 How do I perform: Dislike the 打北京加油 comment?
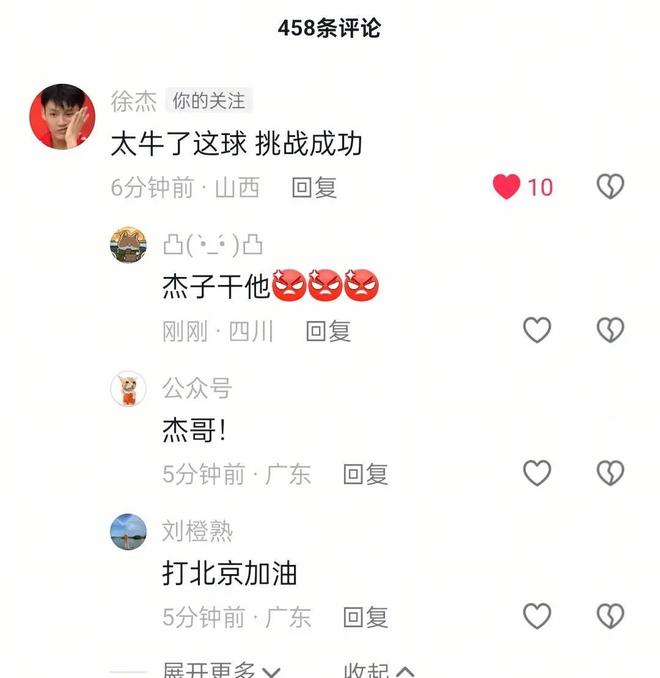(610, 616)
